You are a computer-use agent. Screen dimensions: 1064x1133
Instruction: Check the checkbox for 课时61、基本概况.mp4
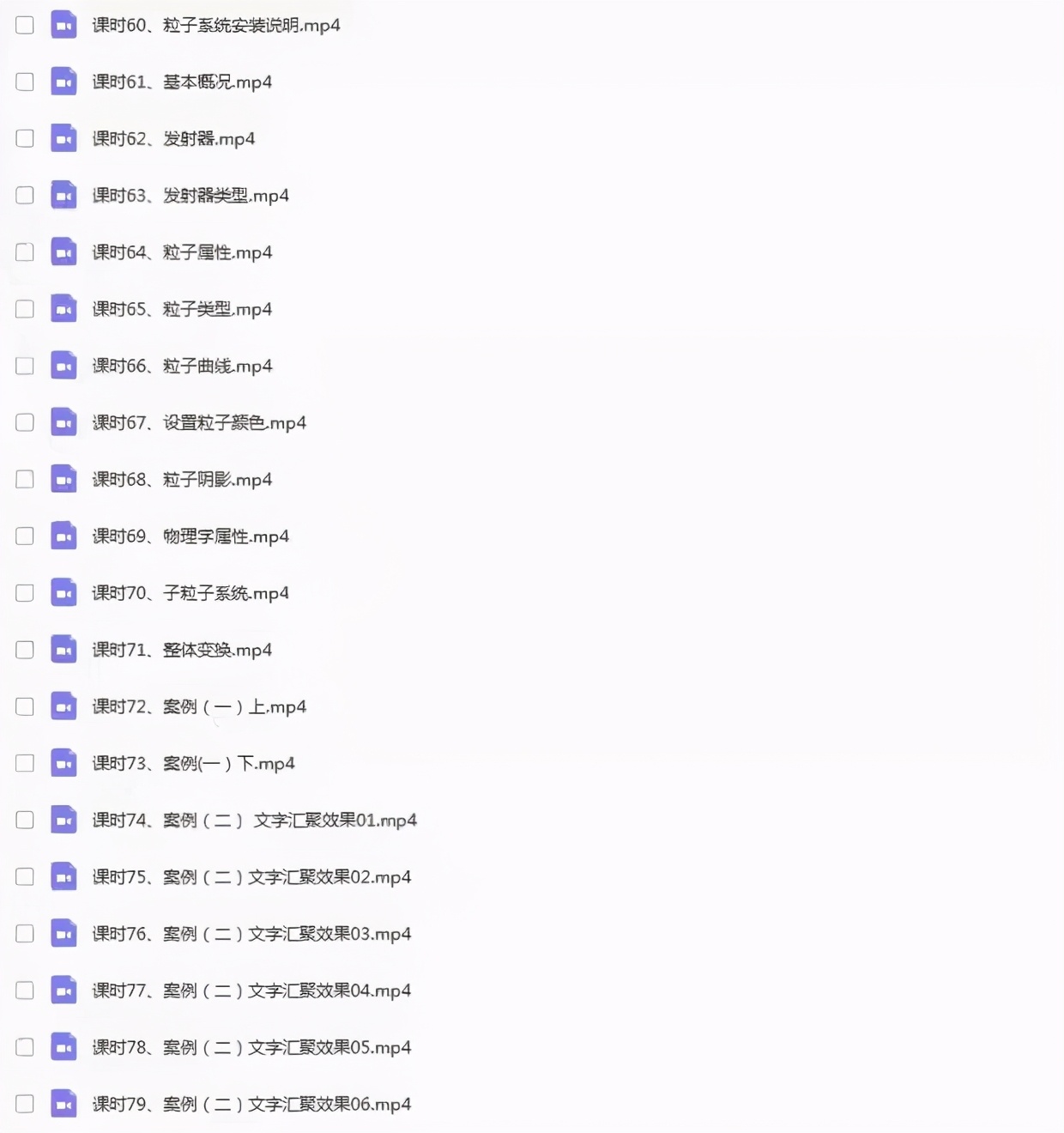pos(24,82)
